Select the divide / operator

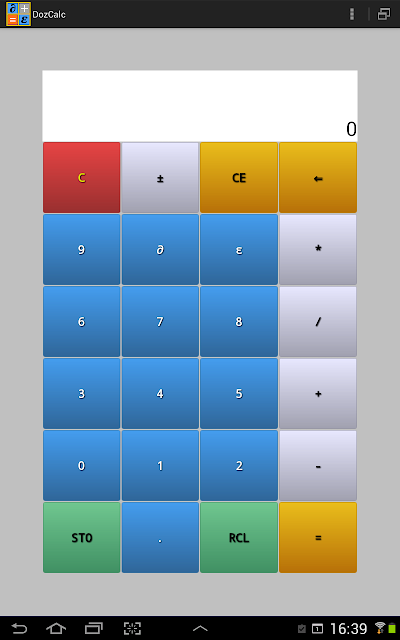318,322
